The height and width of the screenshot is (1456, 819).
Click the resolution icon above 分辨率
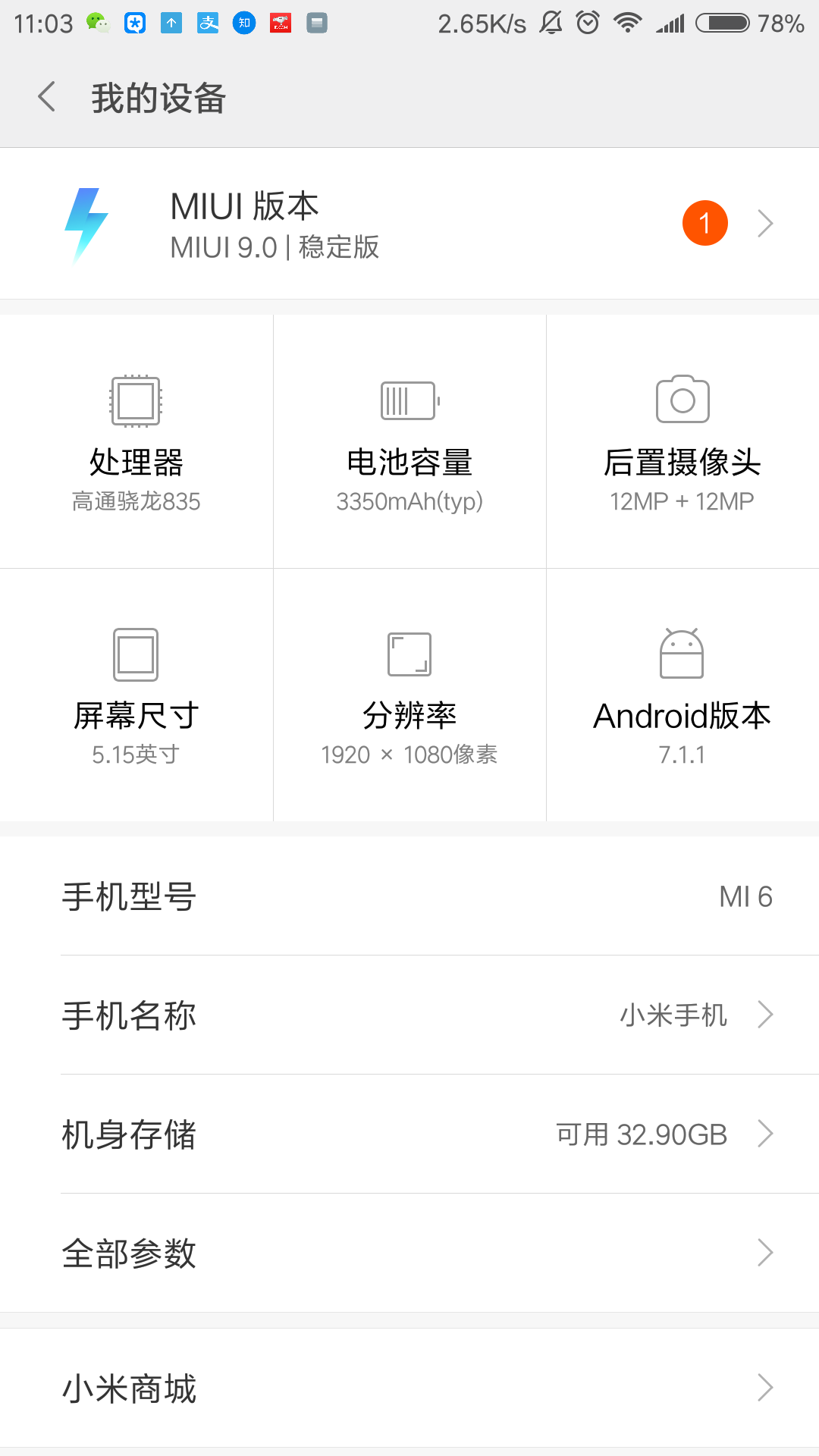[409, 654]
